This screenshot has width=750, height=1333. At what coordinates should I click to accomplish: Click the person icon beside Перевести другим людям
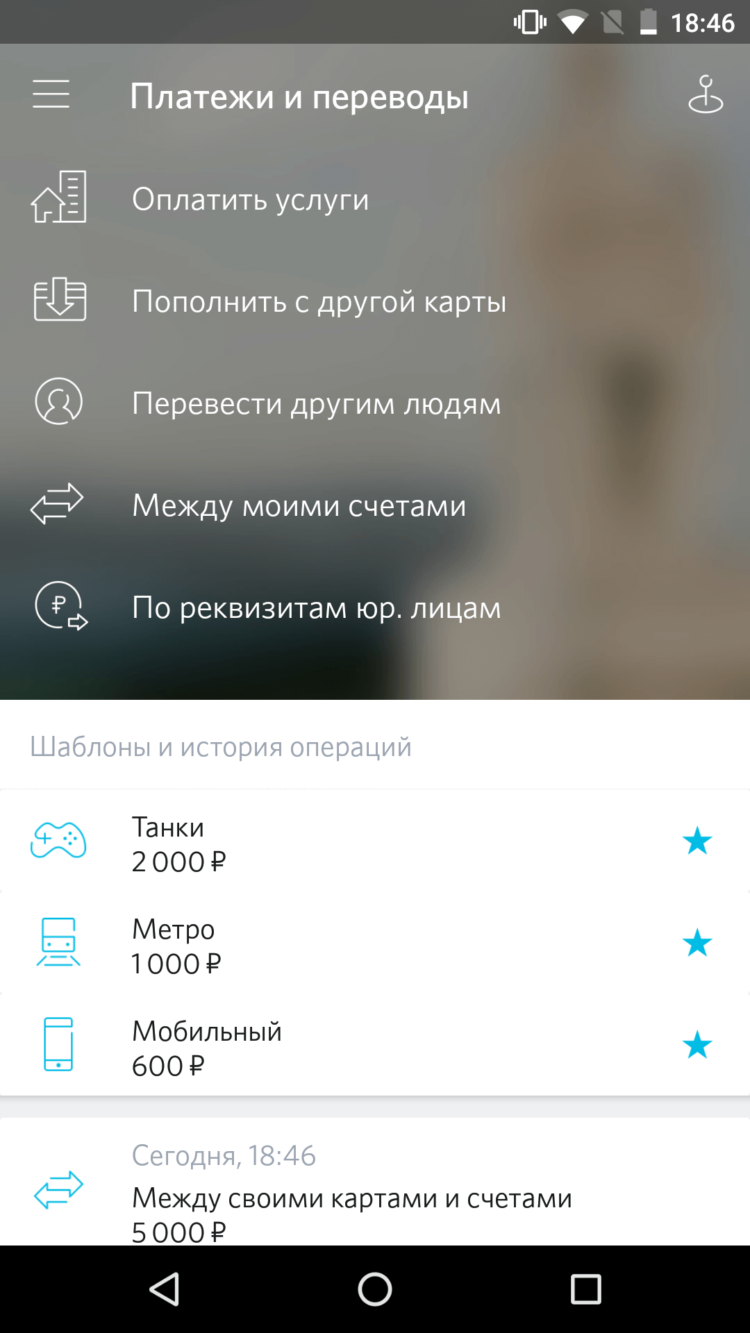point(58,401)
